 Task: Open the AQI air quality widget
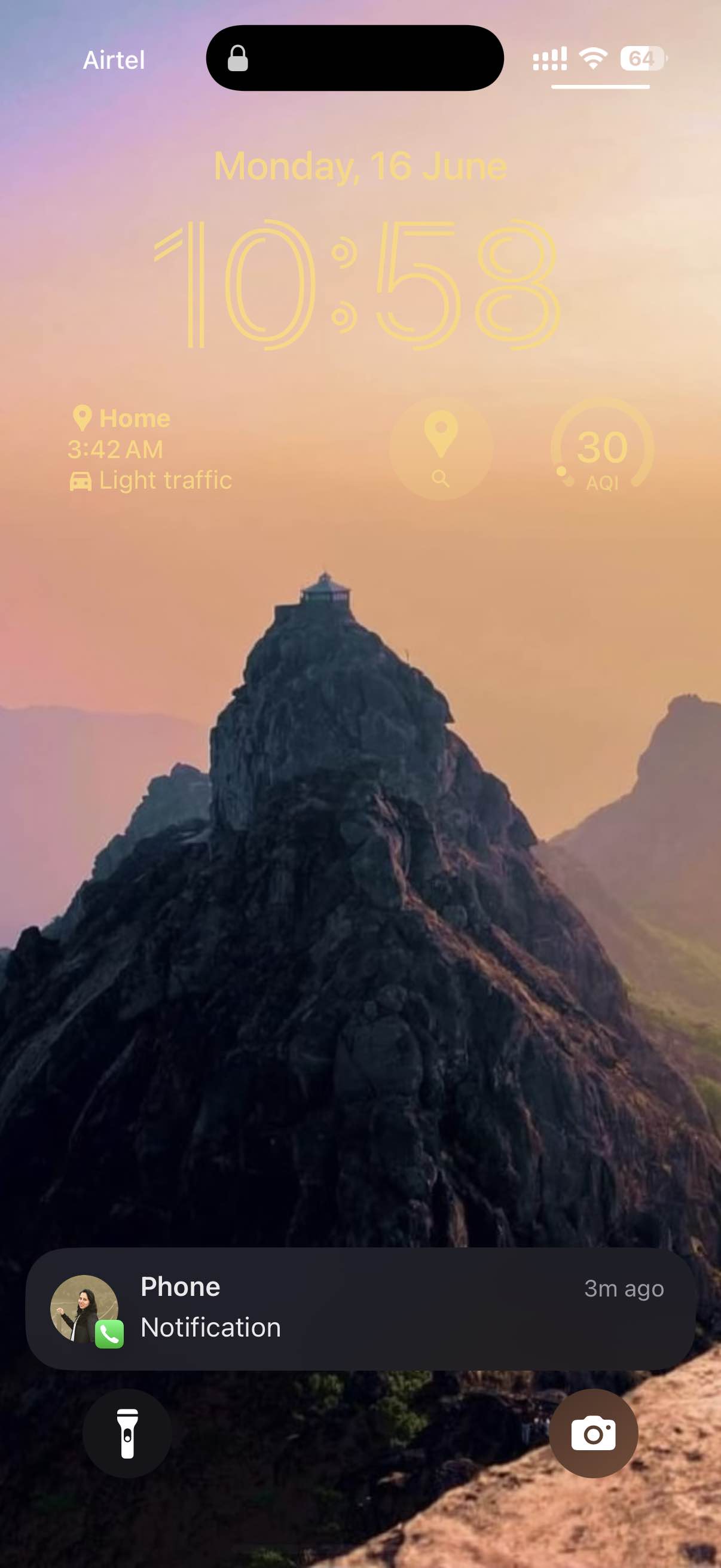click(x=602, y=449)
